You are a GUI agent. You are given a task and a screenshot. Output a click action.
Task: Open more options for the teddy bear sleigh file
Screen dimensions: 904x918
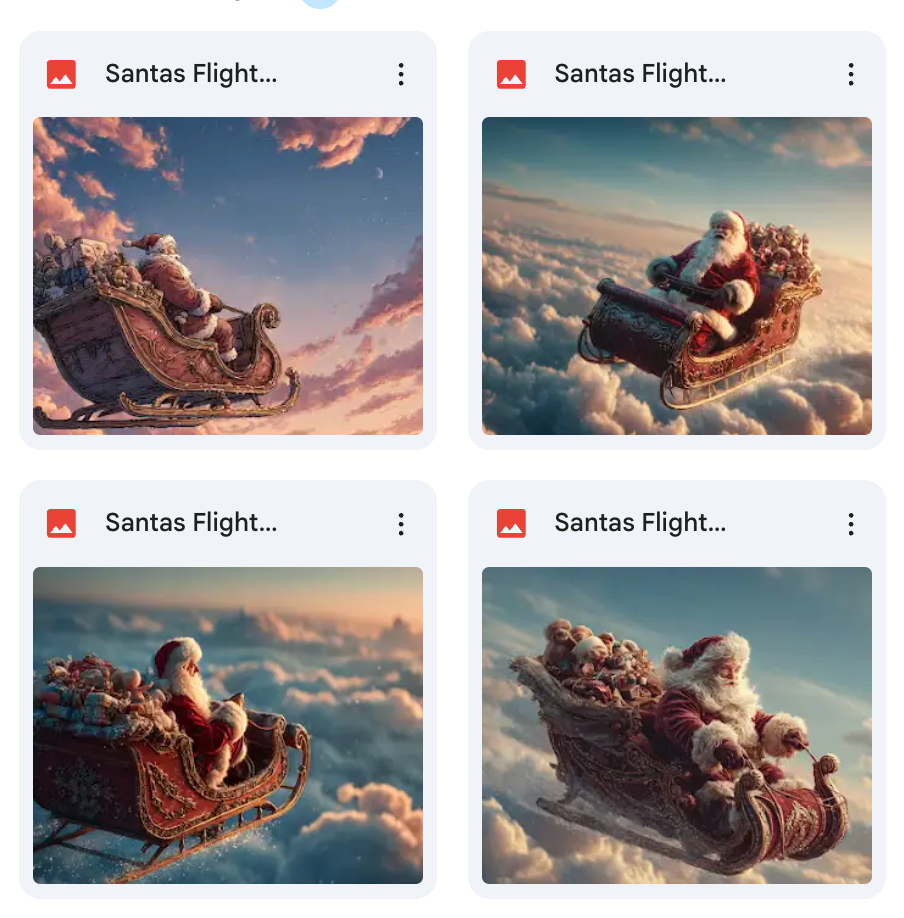click(850, 523)
